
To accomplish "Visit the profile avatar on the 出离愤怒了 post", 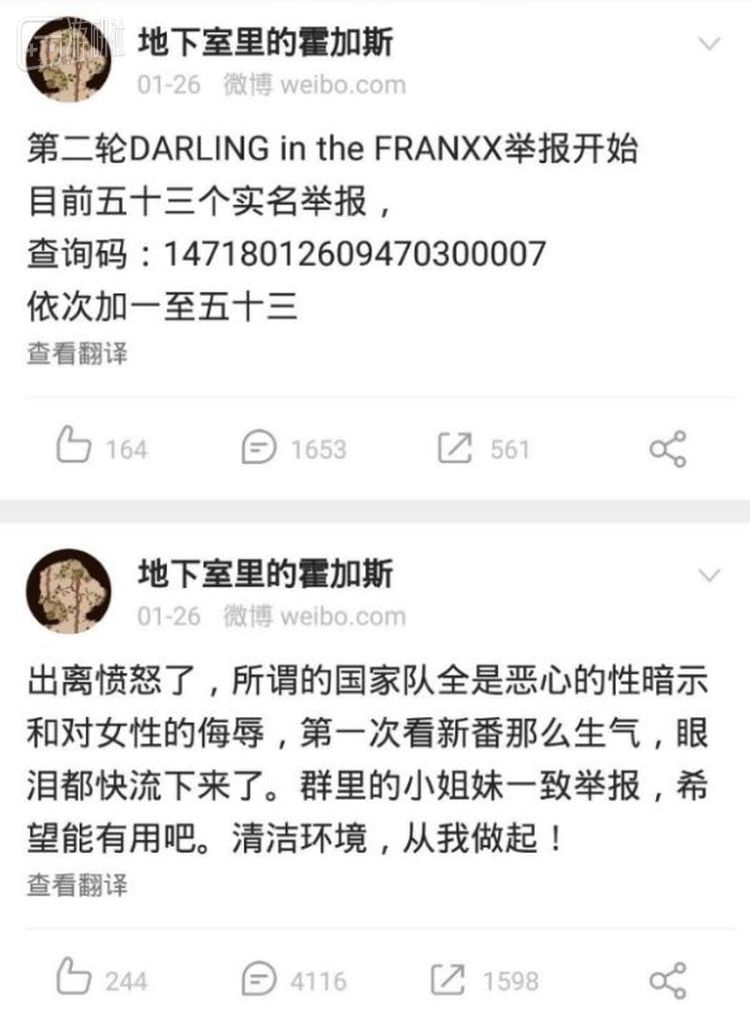I will click(68, 590).
